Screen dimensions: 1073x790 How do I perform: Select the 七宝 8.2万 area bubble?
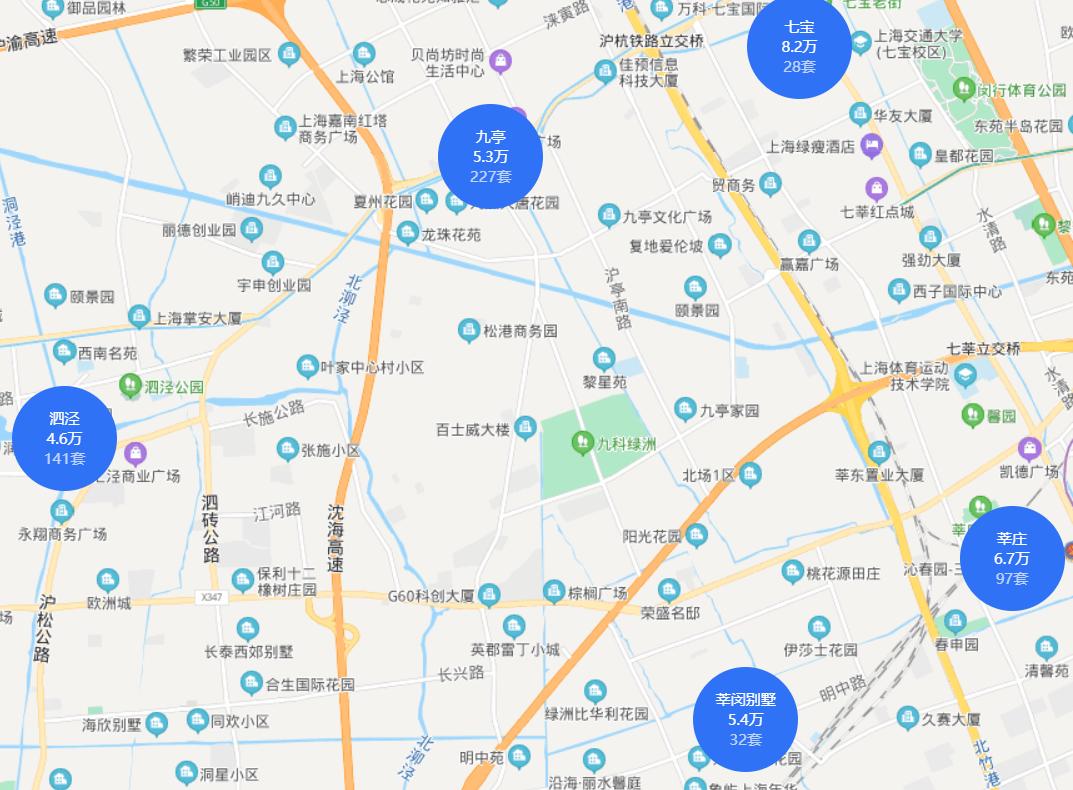(799, 47)
